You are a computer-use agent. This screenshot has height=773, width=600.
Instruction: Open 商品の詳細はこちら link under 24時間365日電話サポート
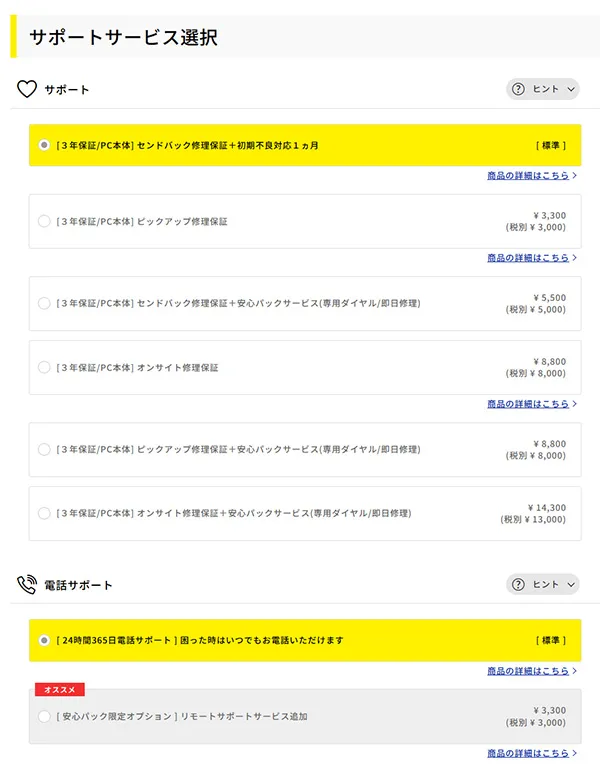tap(528, 671)
